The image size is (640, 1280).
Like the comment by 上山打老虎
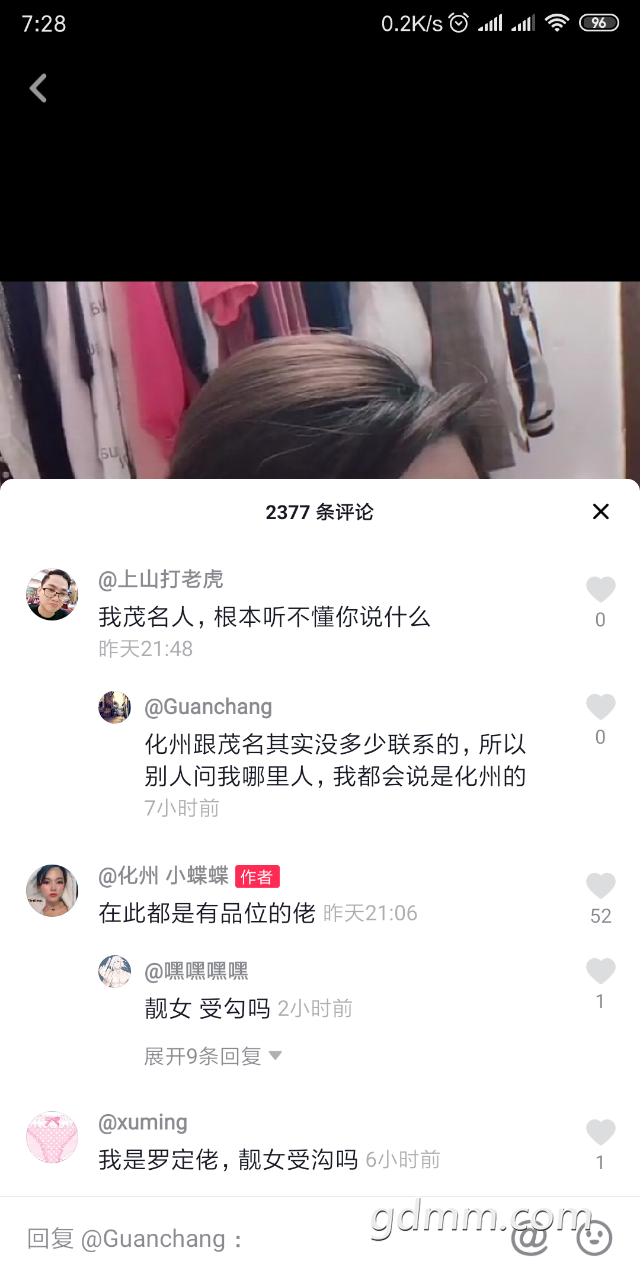tap(600, 590)
